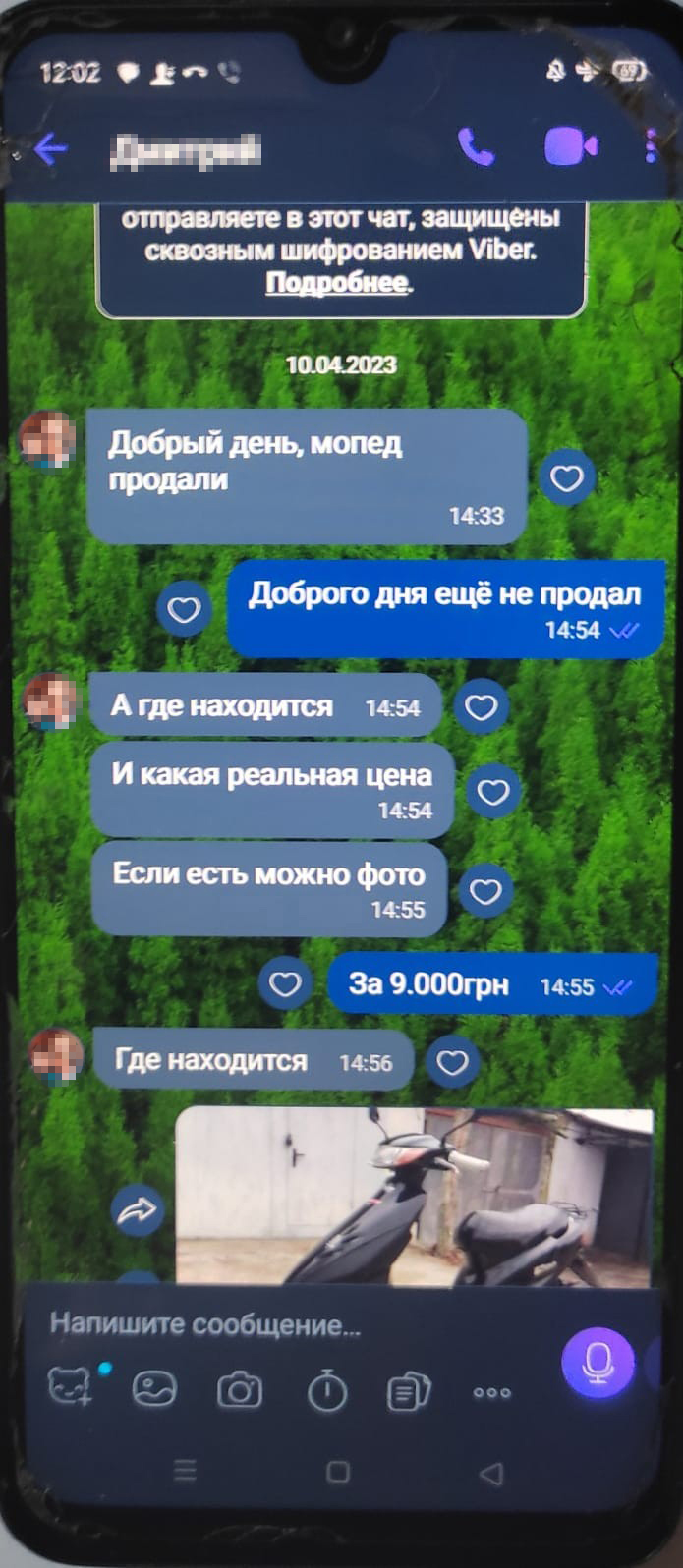The height and width of the screenshot is (1568, 683).
Task: Like the message "И какая реальная цена"
Action: point(492,792)
